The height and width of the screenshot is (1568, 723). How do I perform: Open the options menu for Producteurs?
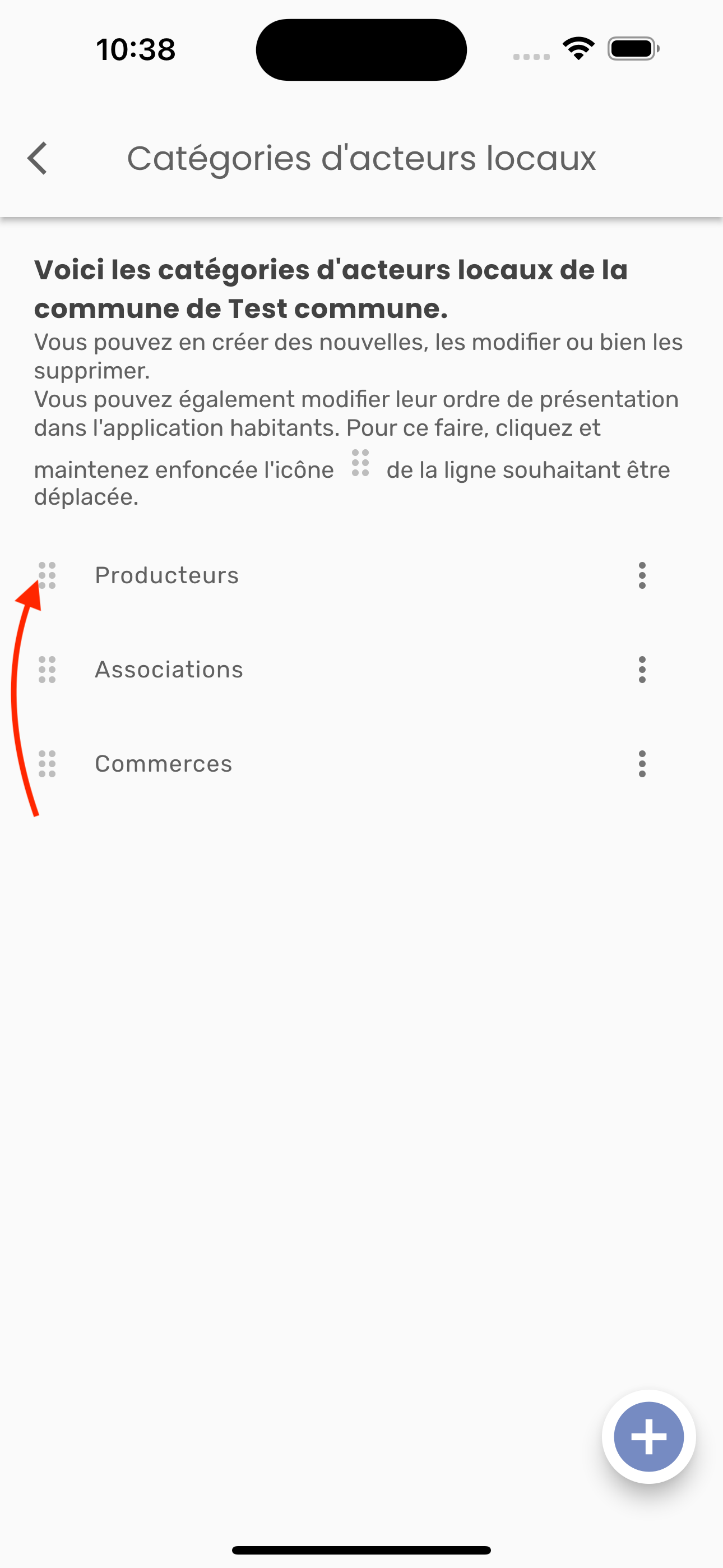pyautogui.click(x=642, y=575)
